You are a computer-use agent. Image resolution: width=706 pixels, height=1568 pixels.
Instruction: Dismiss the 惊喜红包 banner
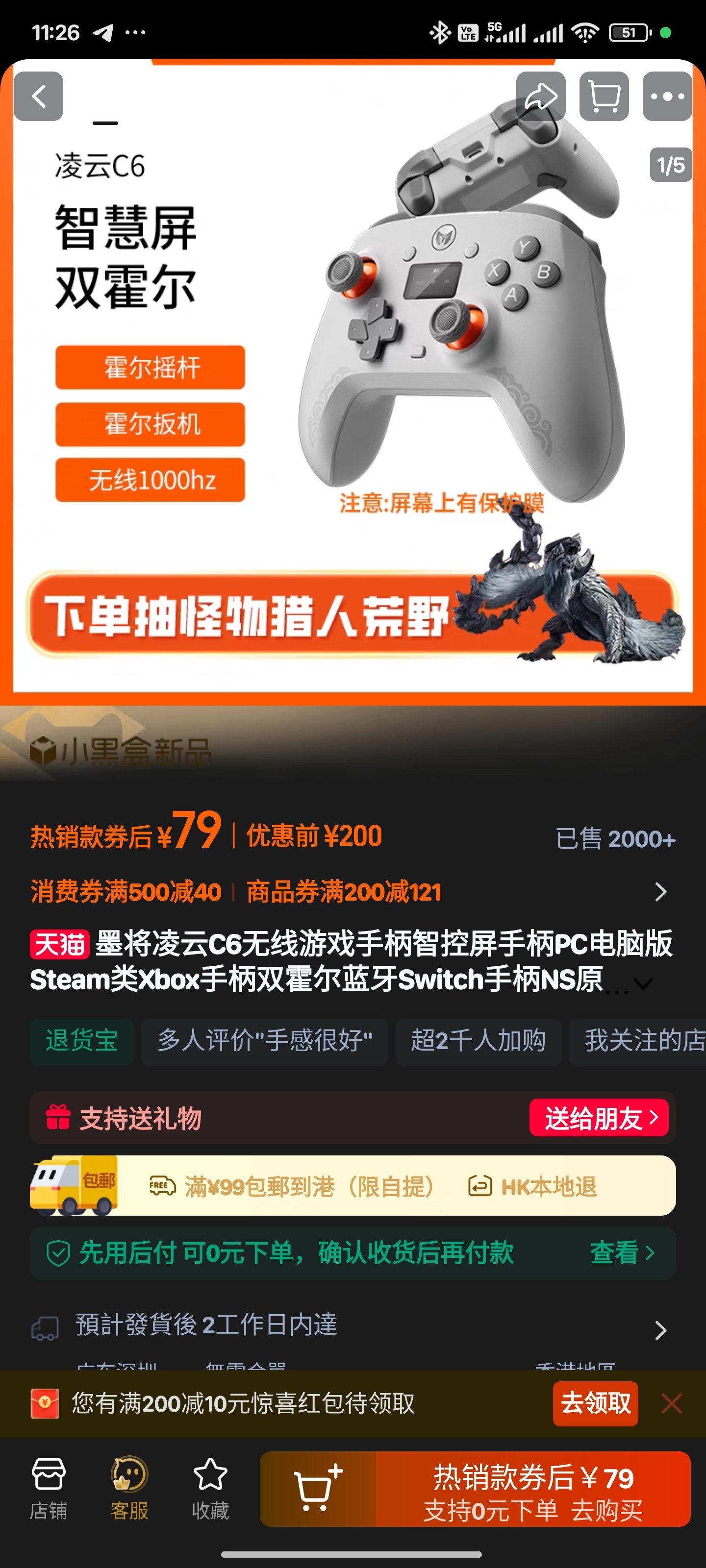coord(671,1404)
